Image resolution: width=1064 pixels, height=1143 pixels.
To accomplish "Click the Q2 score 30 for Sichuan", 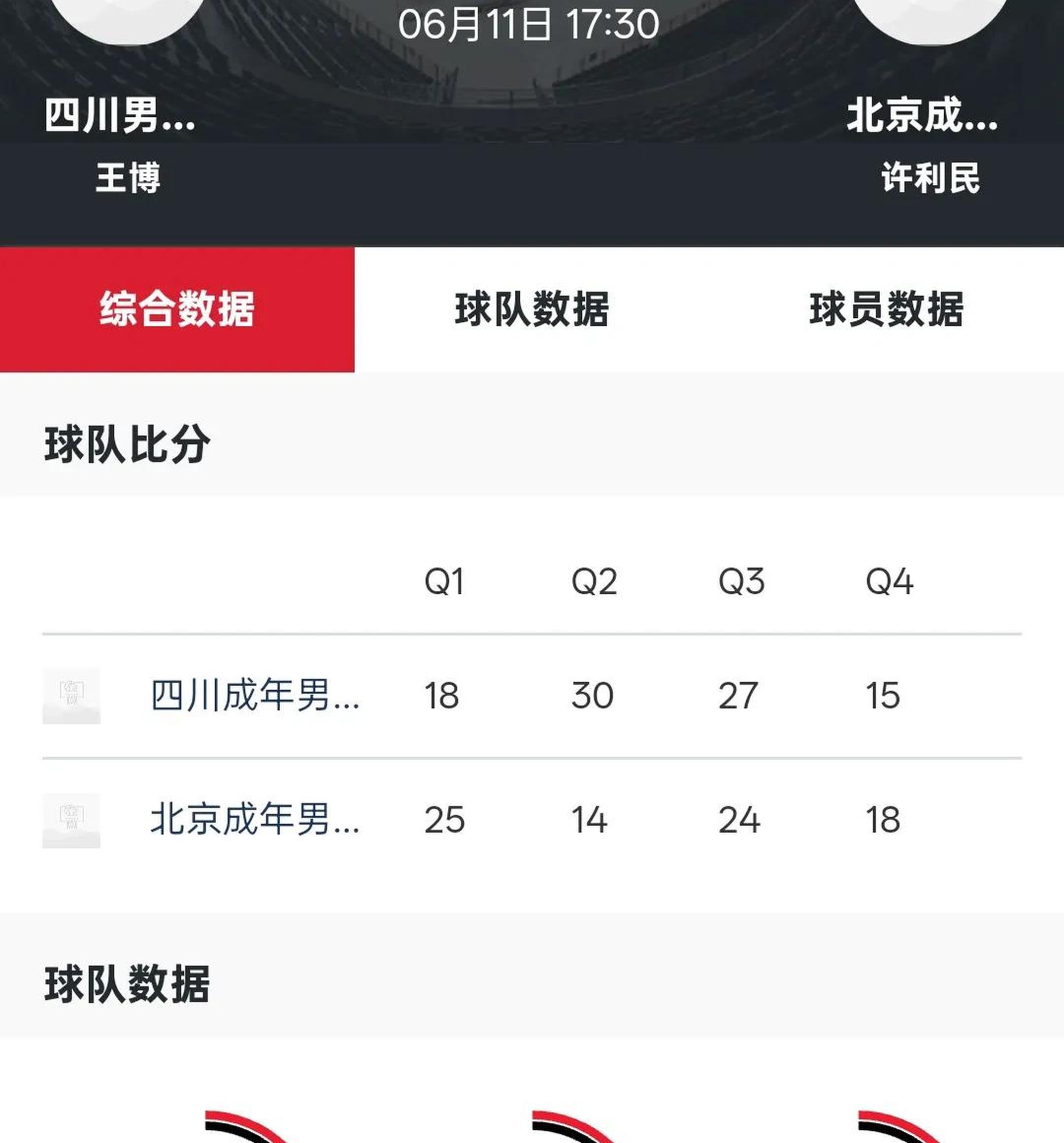I will pyautogui.click(x=592, y=696).
